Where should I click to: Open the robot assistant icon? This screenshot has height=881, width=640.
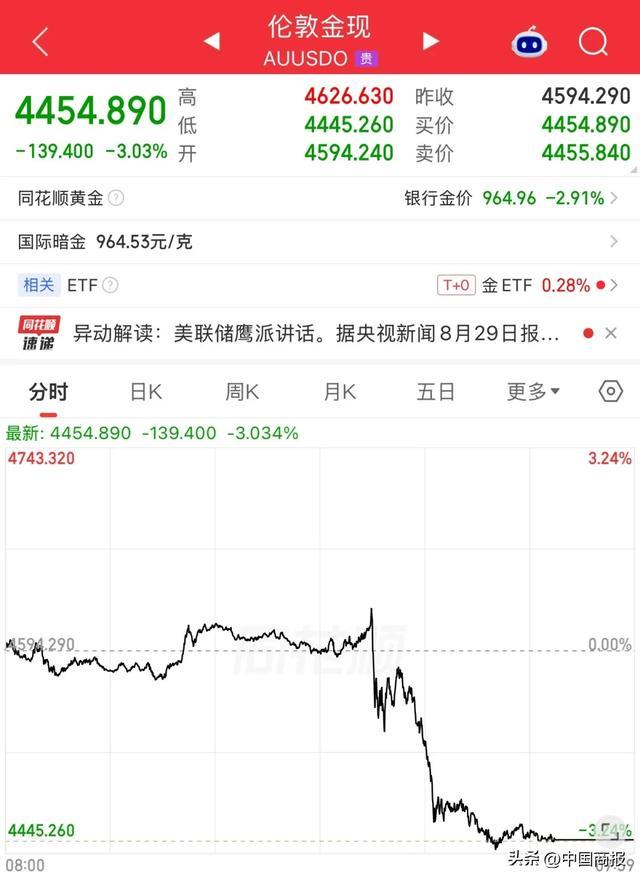pos(529,43)
